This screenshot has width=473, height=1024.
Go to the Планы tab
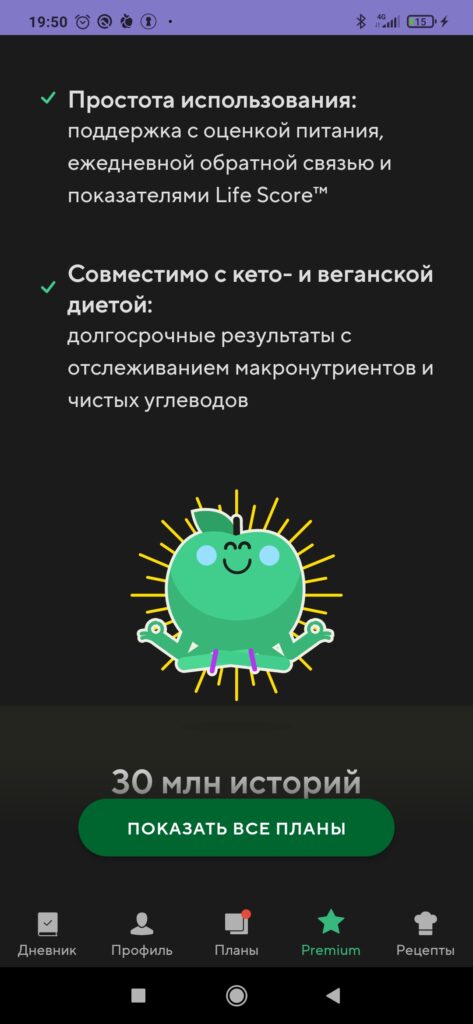[236, 935]
